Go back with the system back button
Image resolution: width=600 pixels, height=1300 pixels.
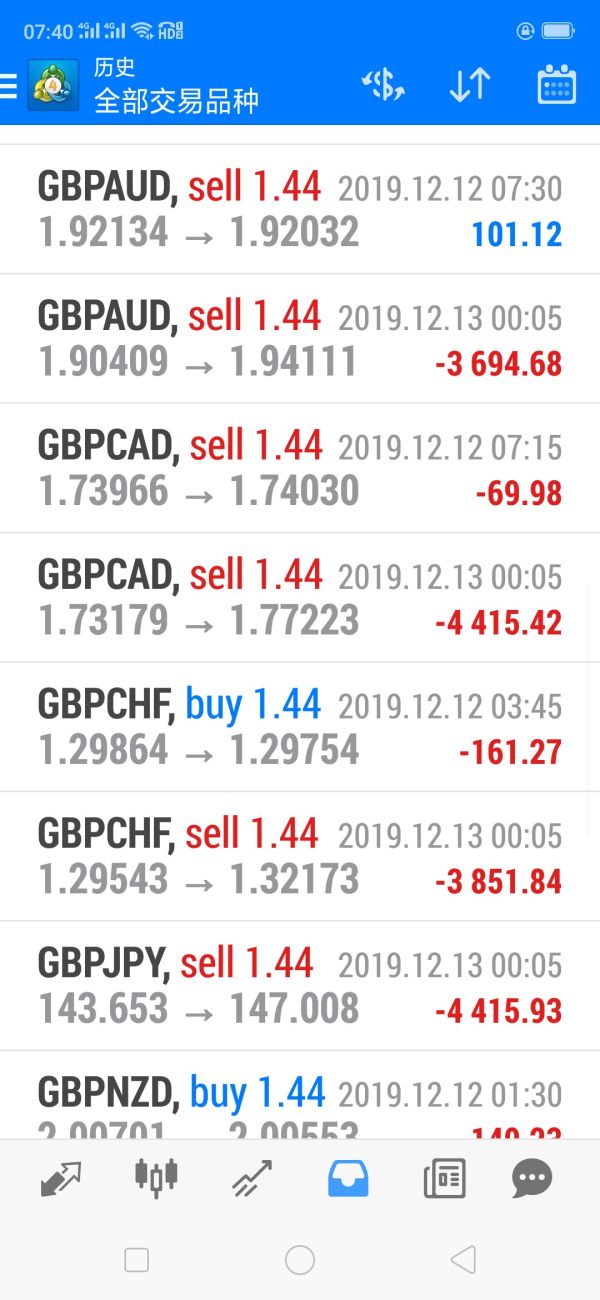coord(463,1260)
